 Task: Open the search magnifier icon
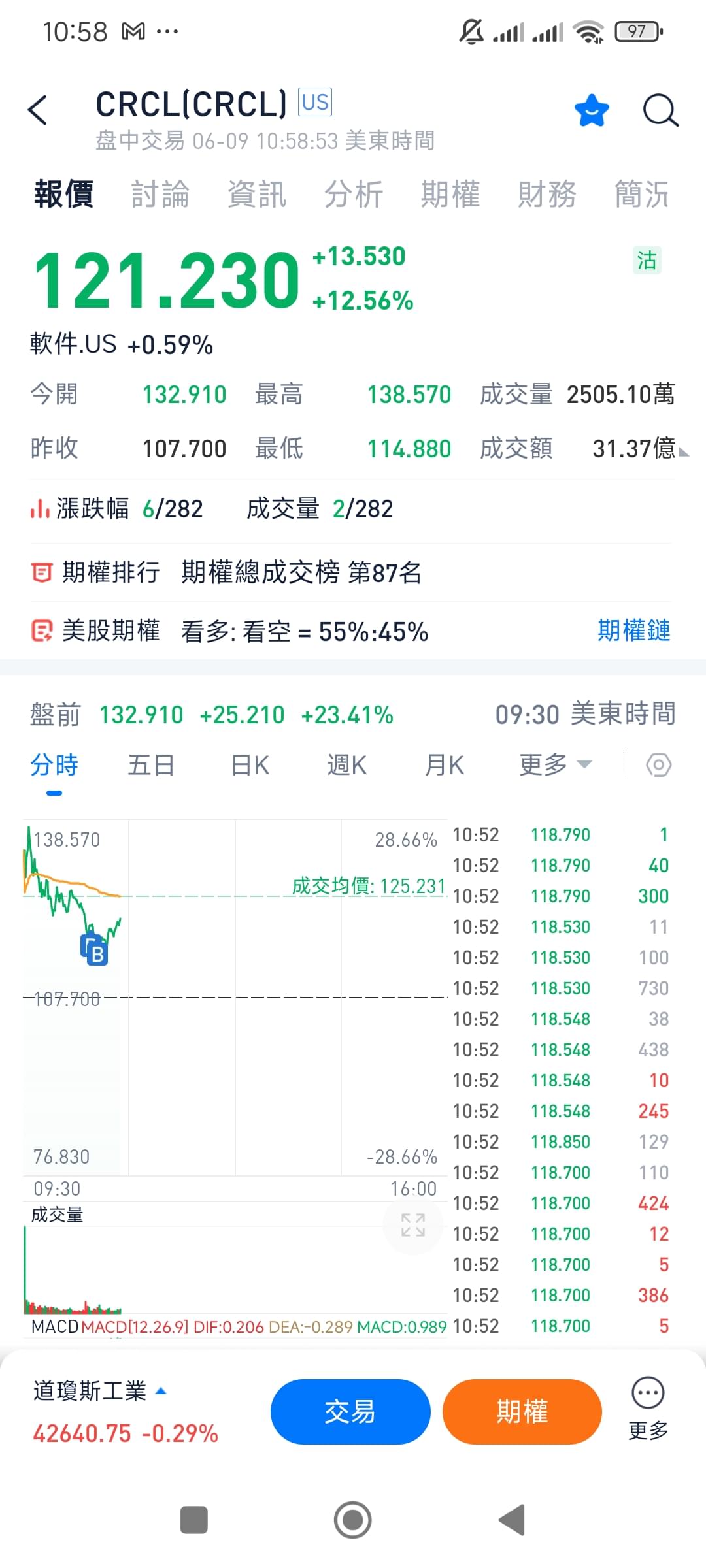click(660, 110)
